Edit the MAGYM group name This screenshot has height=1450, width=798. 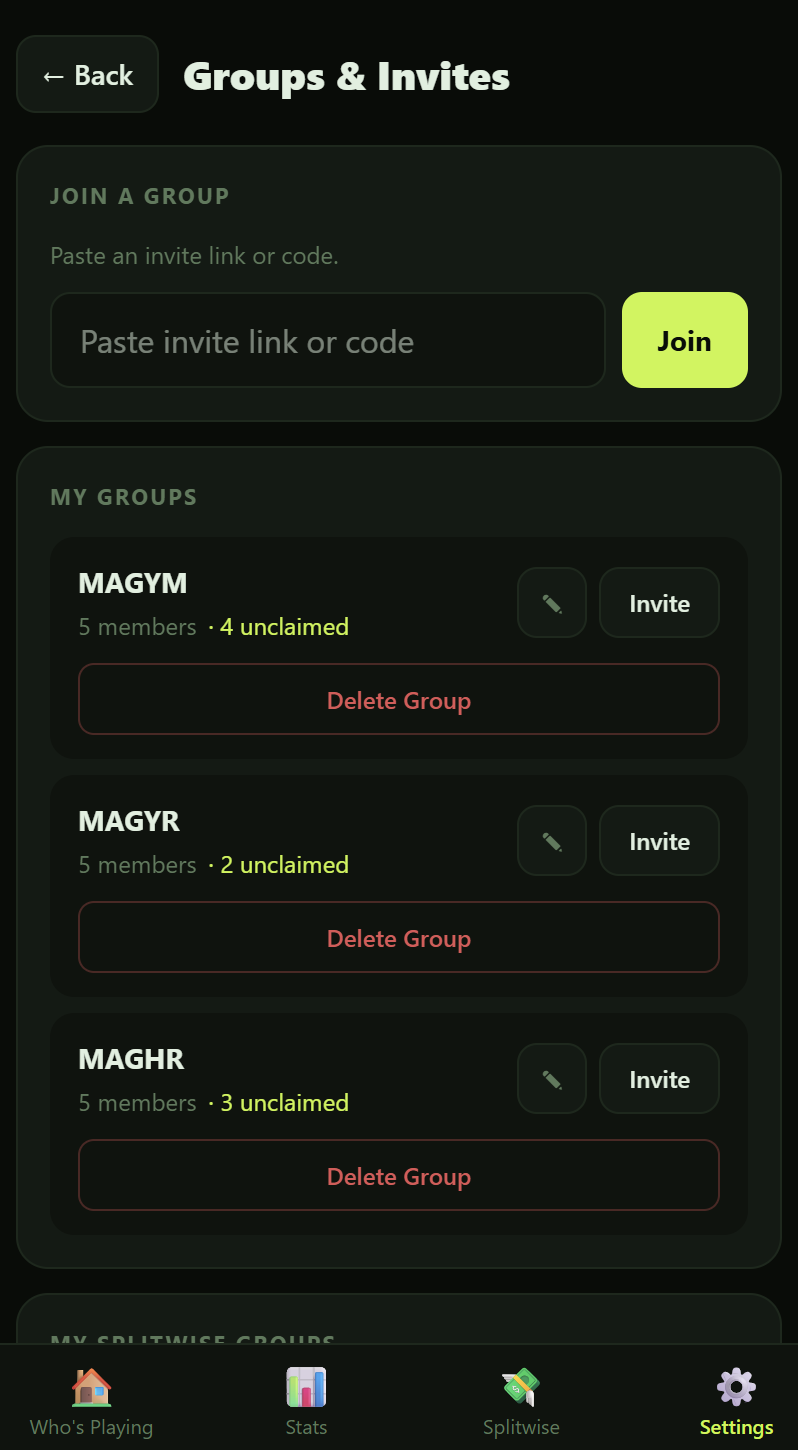(552, 603)
